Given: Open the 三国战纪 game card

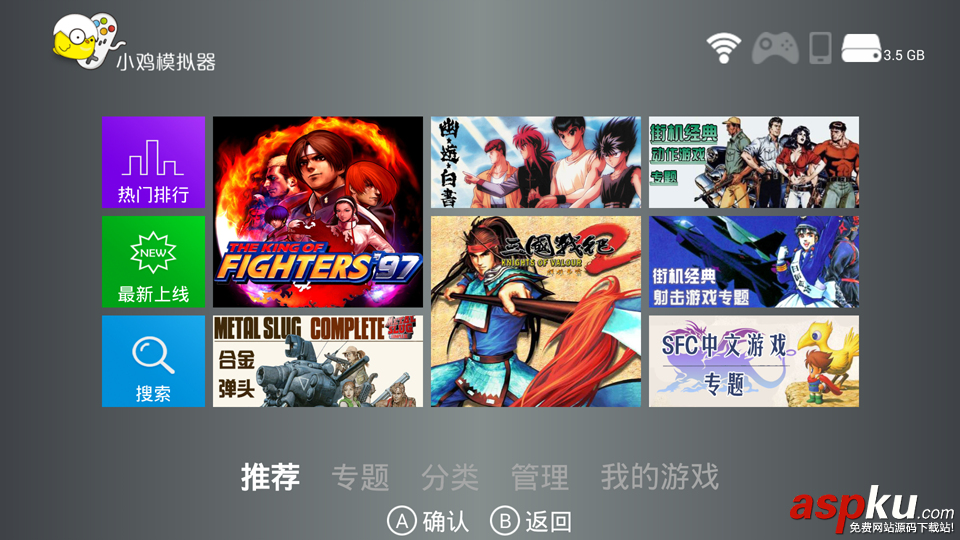Looking at the screenshot, I should (536, 311).
